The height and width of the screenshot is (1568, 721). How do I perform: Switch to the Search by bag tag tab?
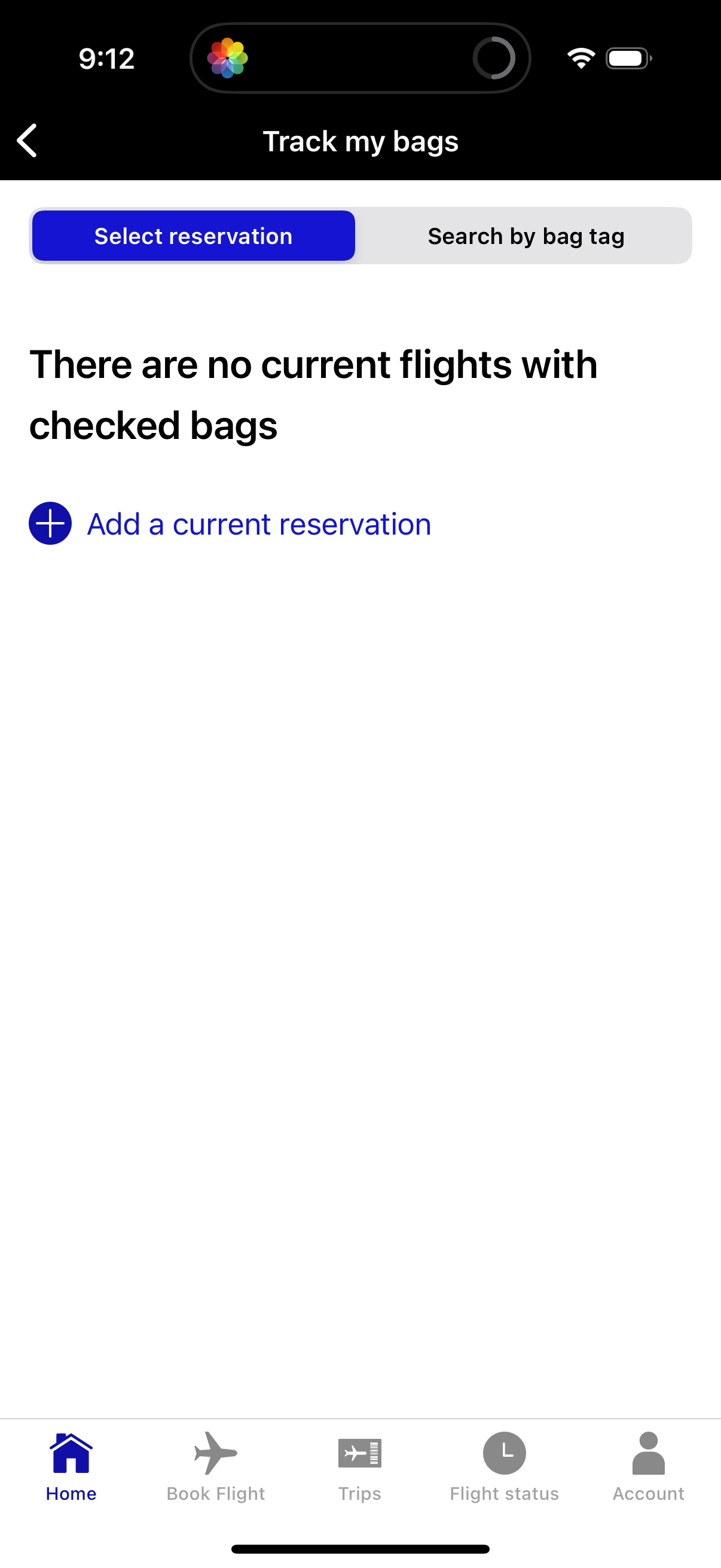click(x=526, y=236)
